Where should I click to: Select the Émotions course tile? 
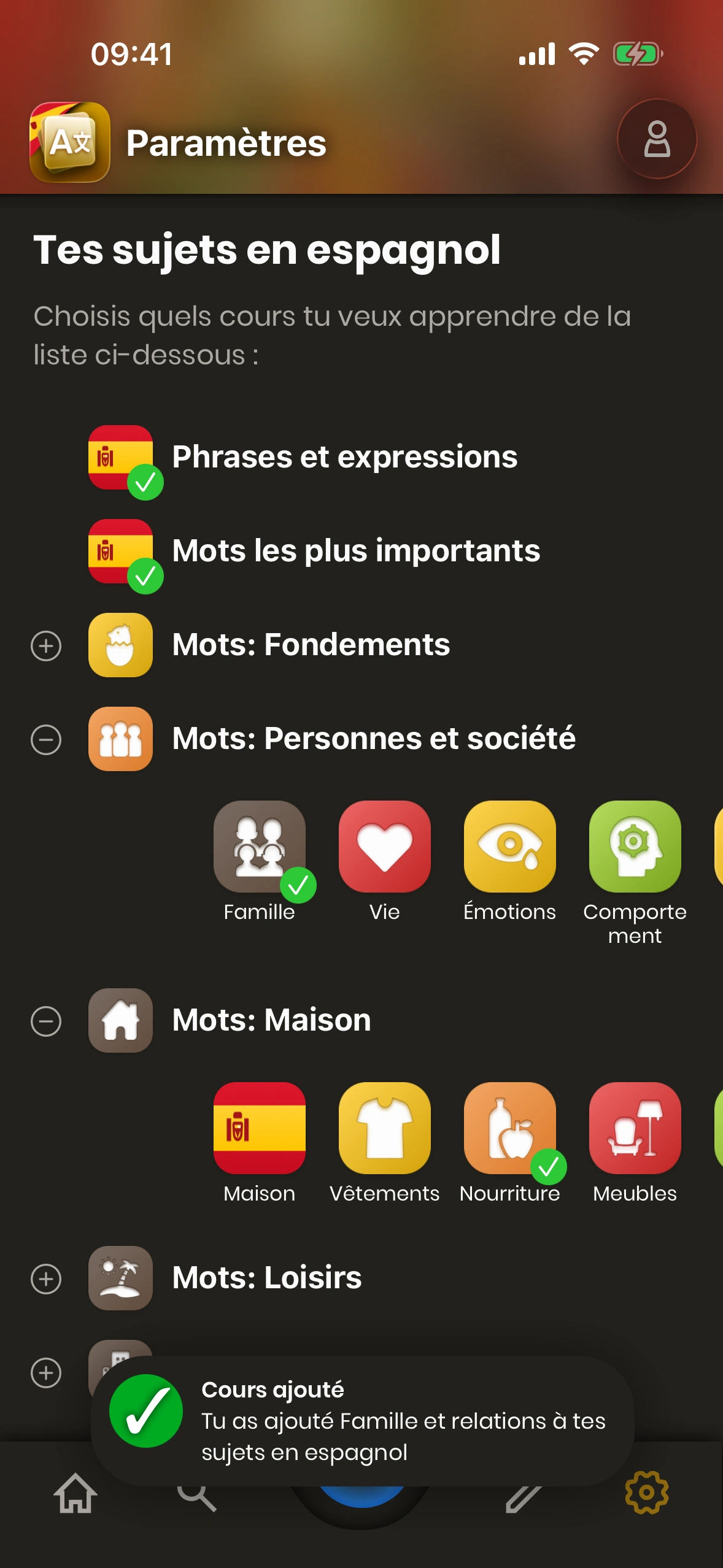[510, 847]
